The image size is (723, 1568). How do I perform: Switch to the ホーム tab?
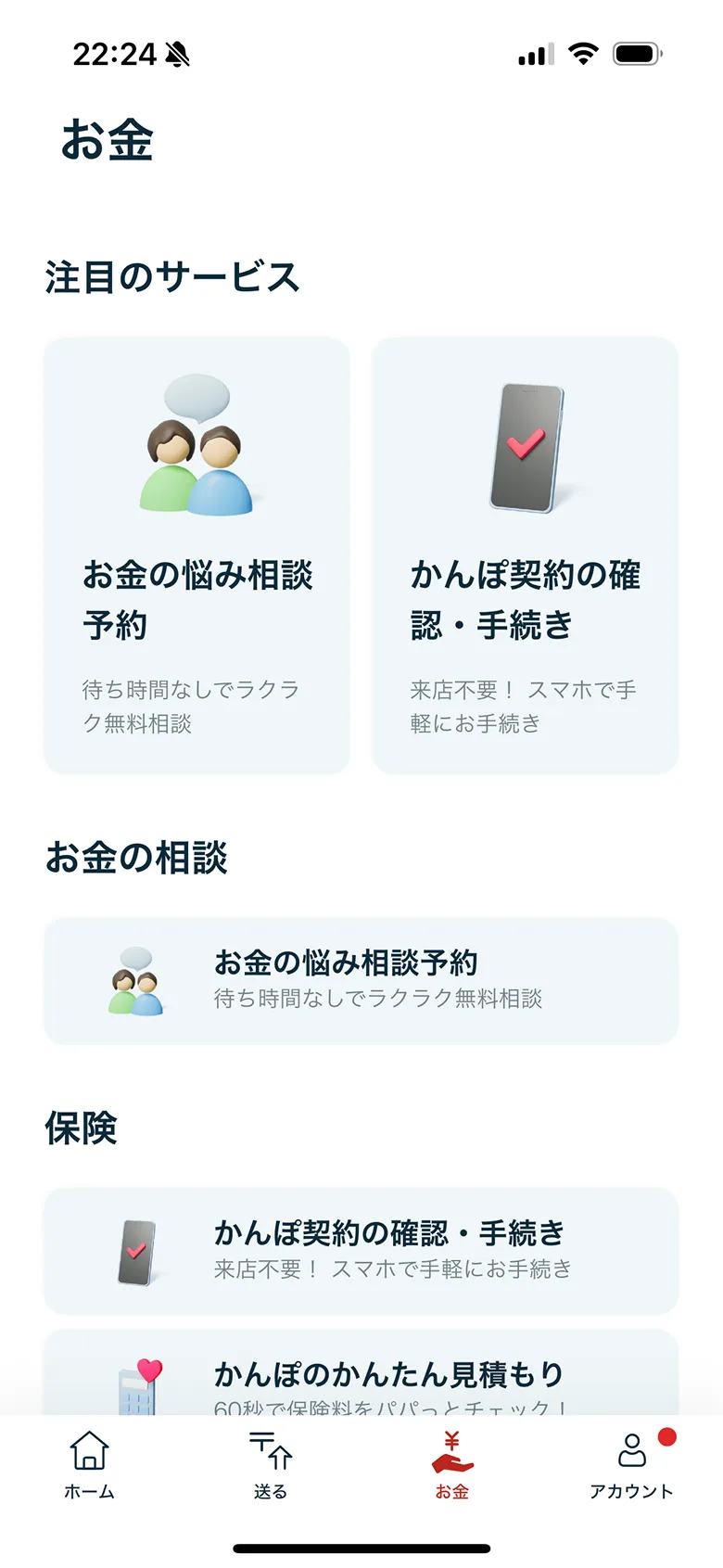(x=88, y=1465)
